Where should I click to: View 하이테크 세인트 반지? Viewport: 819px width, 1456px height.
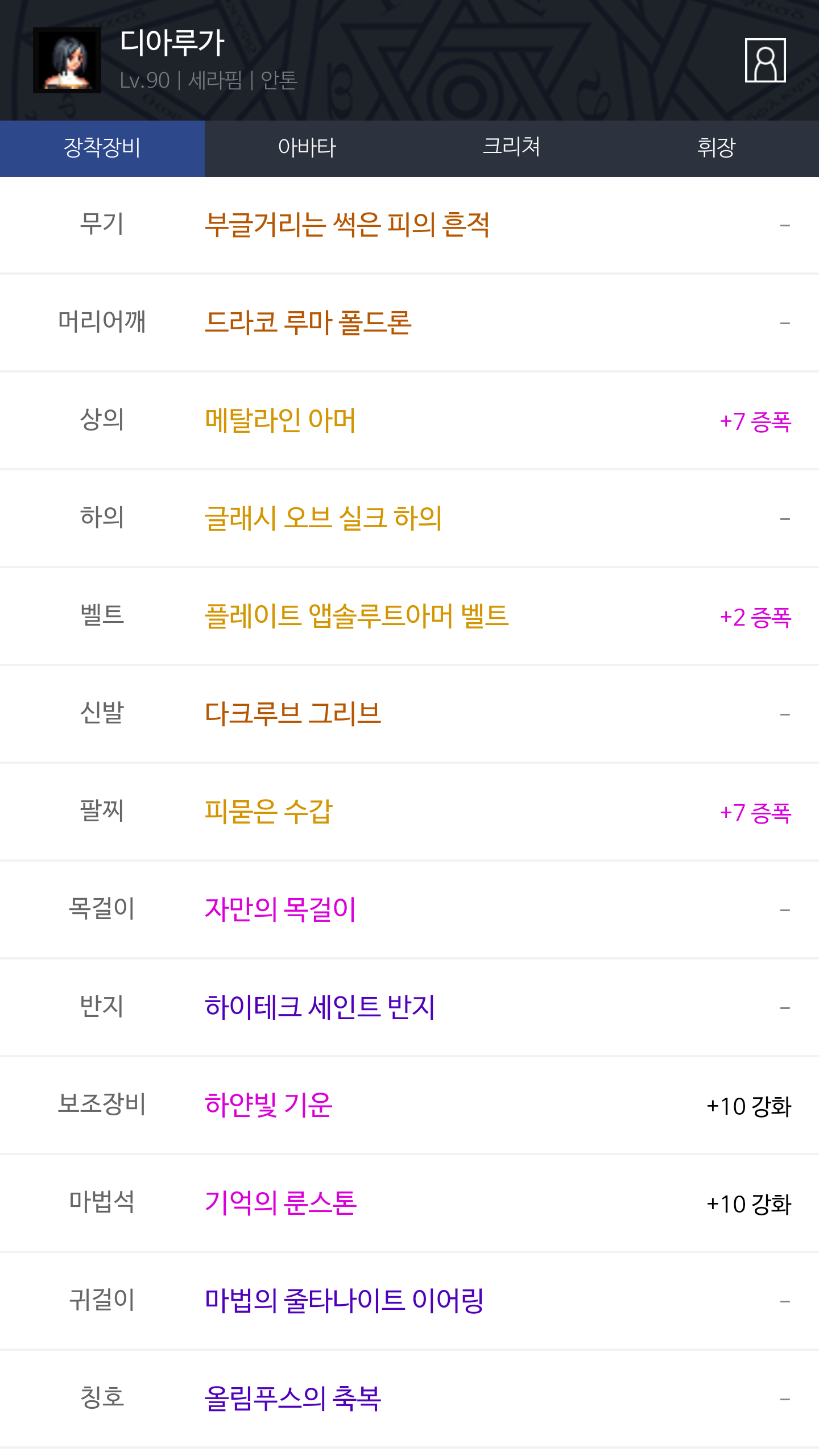point(320,1007)
